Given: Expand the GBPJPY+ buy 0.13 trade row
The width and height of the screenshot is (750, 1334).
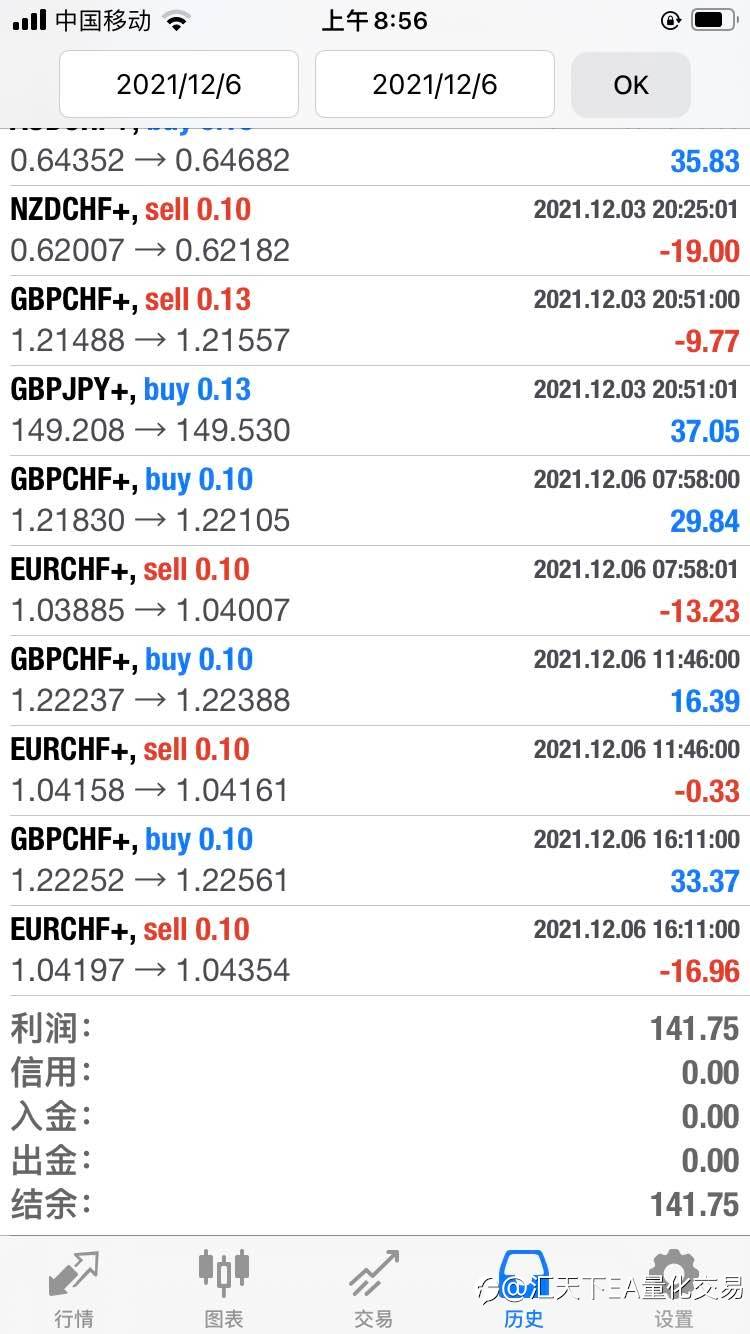Looking at the screenshot, I should click(375, 411).
